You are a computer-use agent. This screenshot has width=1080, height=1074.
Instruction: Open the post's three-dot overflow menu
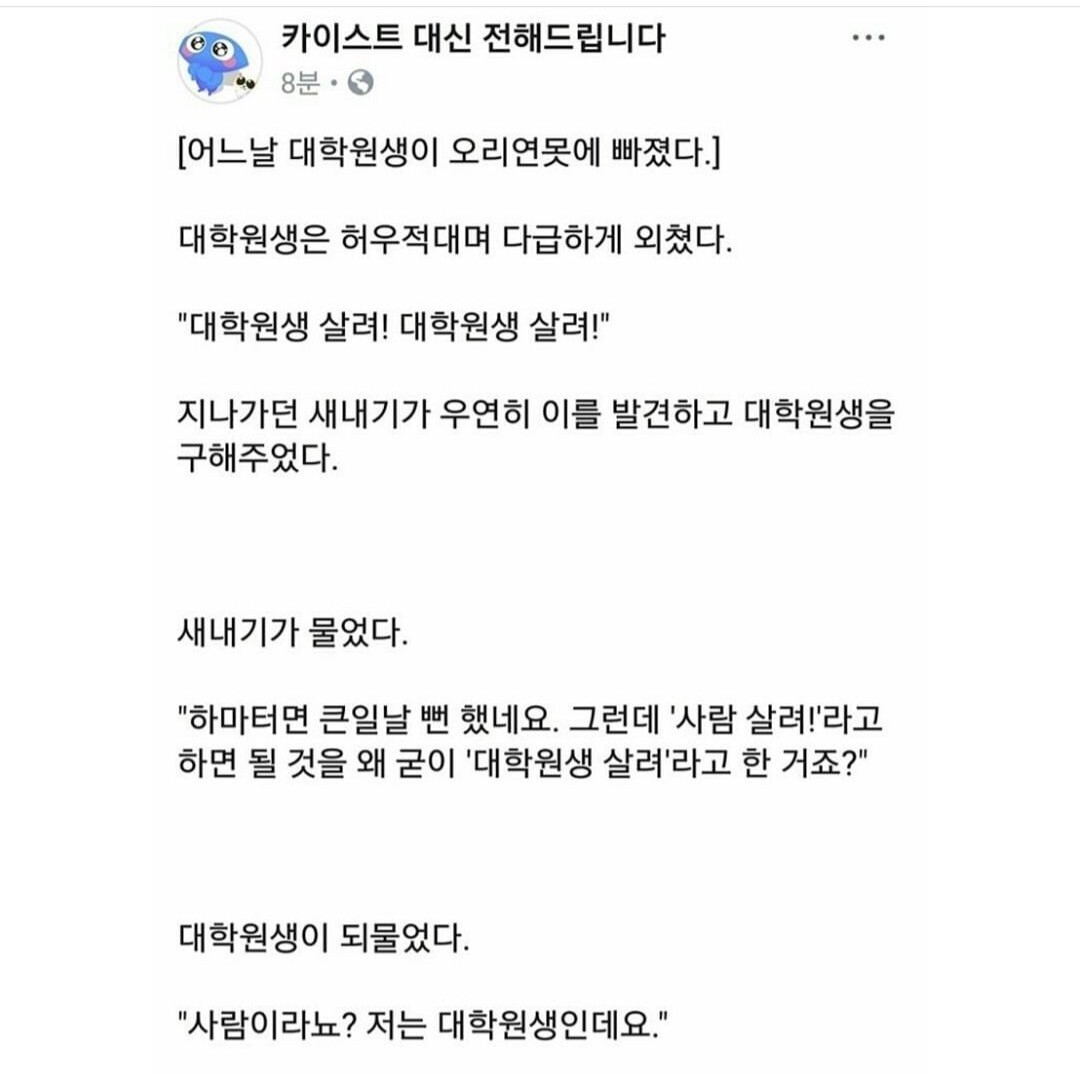(868, 38)
